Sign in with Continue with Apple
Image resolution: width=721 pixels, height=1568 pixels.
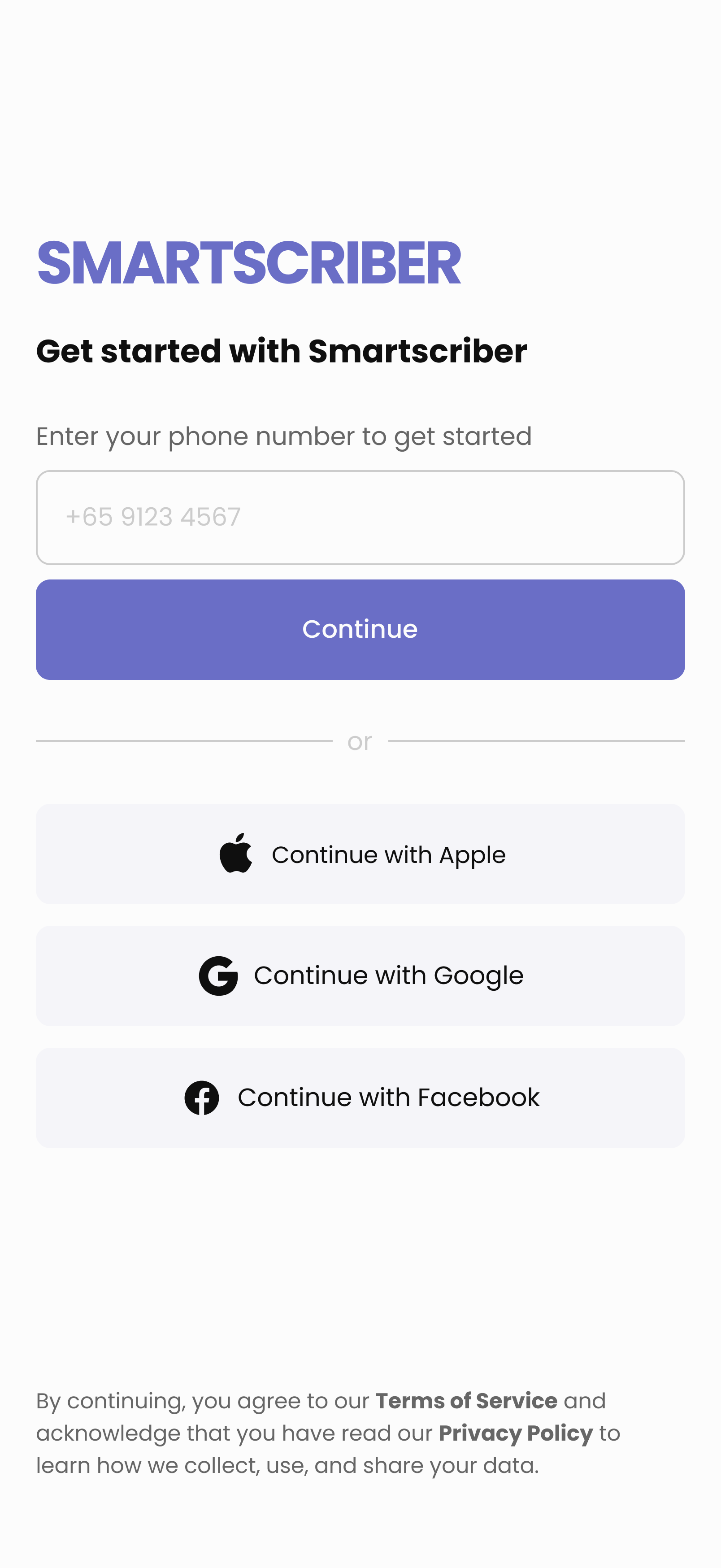(360, 854)
